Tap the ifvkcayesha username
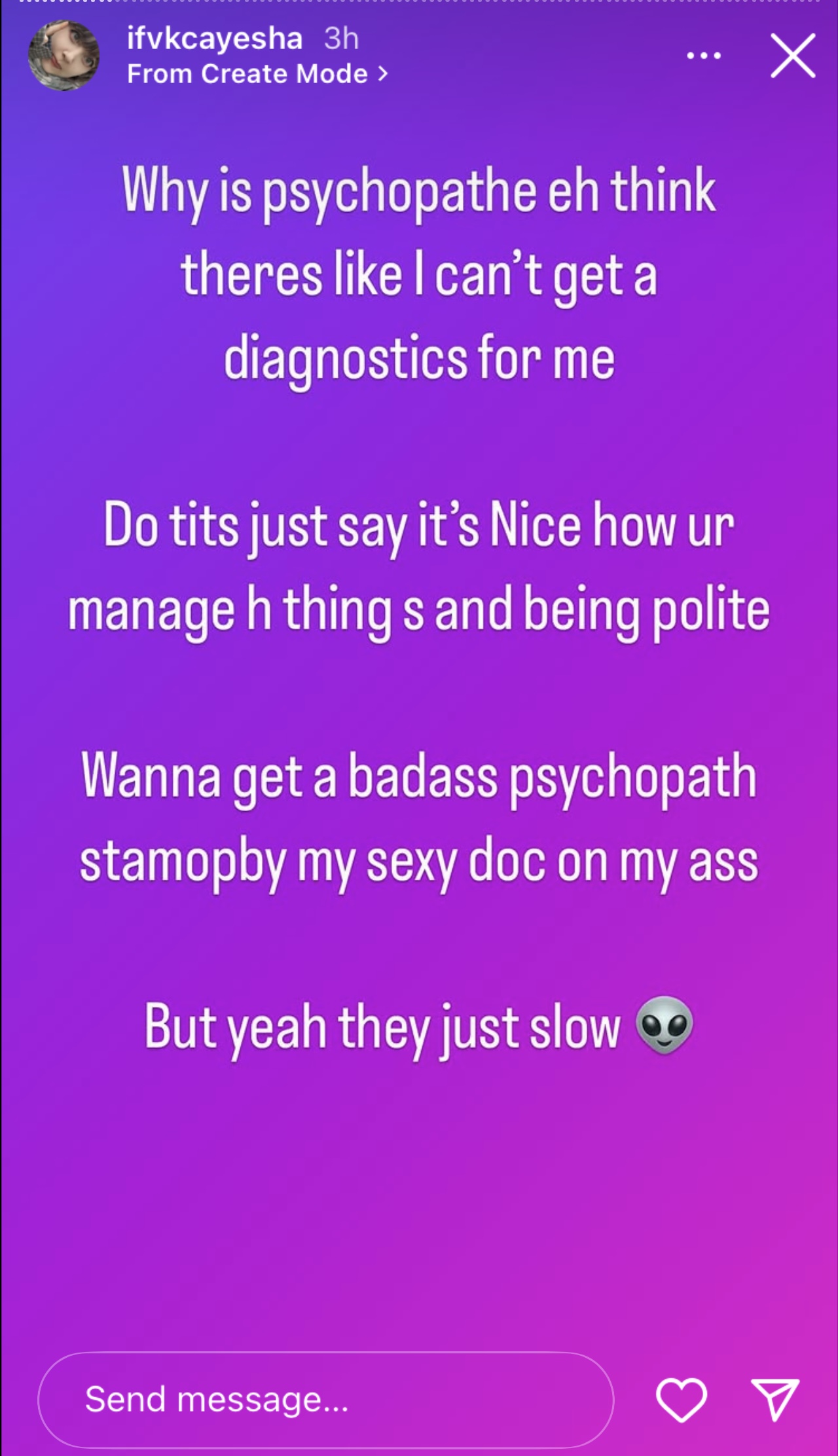 pos(215,39)
